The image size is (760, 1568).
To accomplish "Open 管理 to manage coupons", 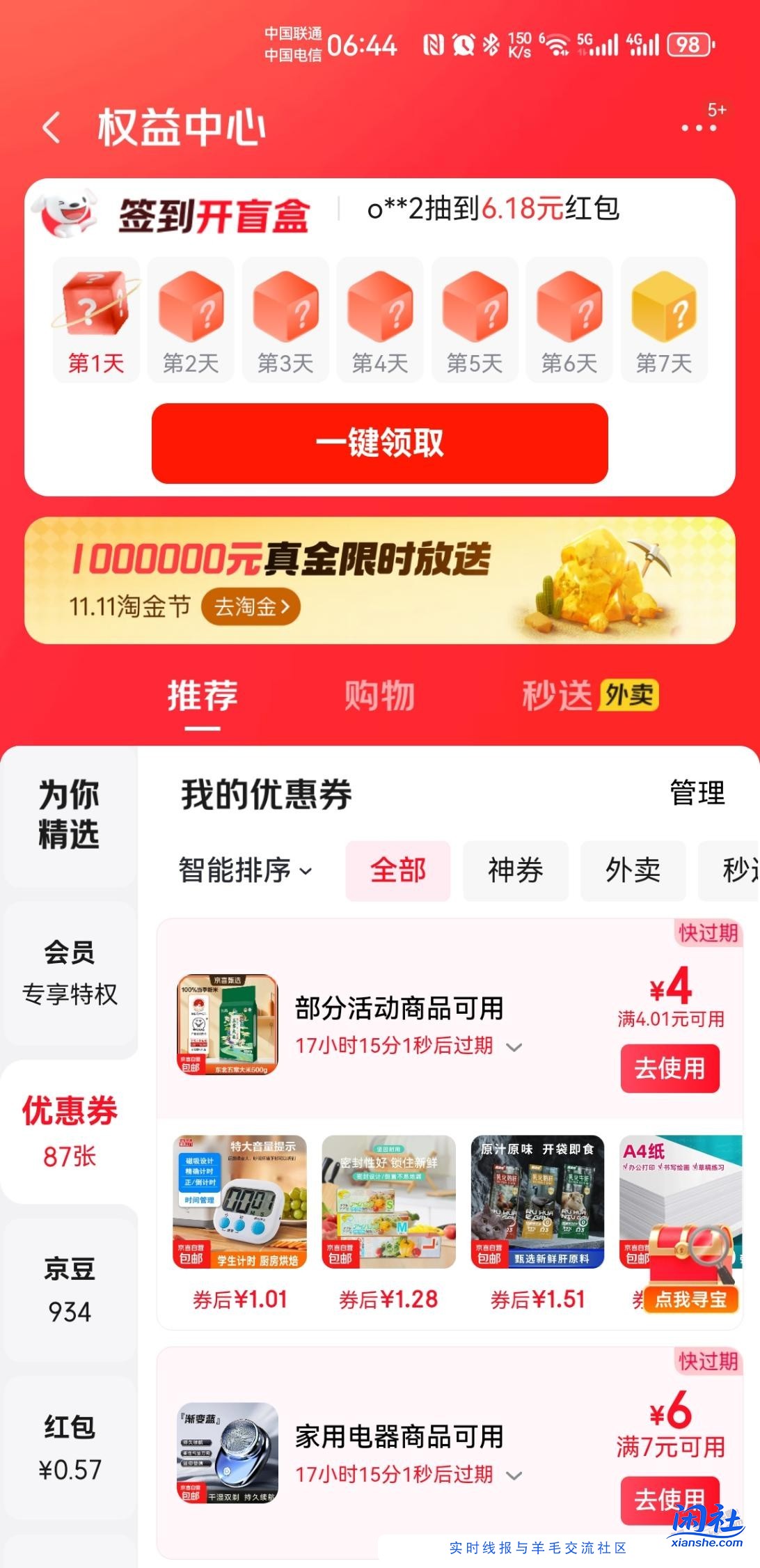I will 696,792.
